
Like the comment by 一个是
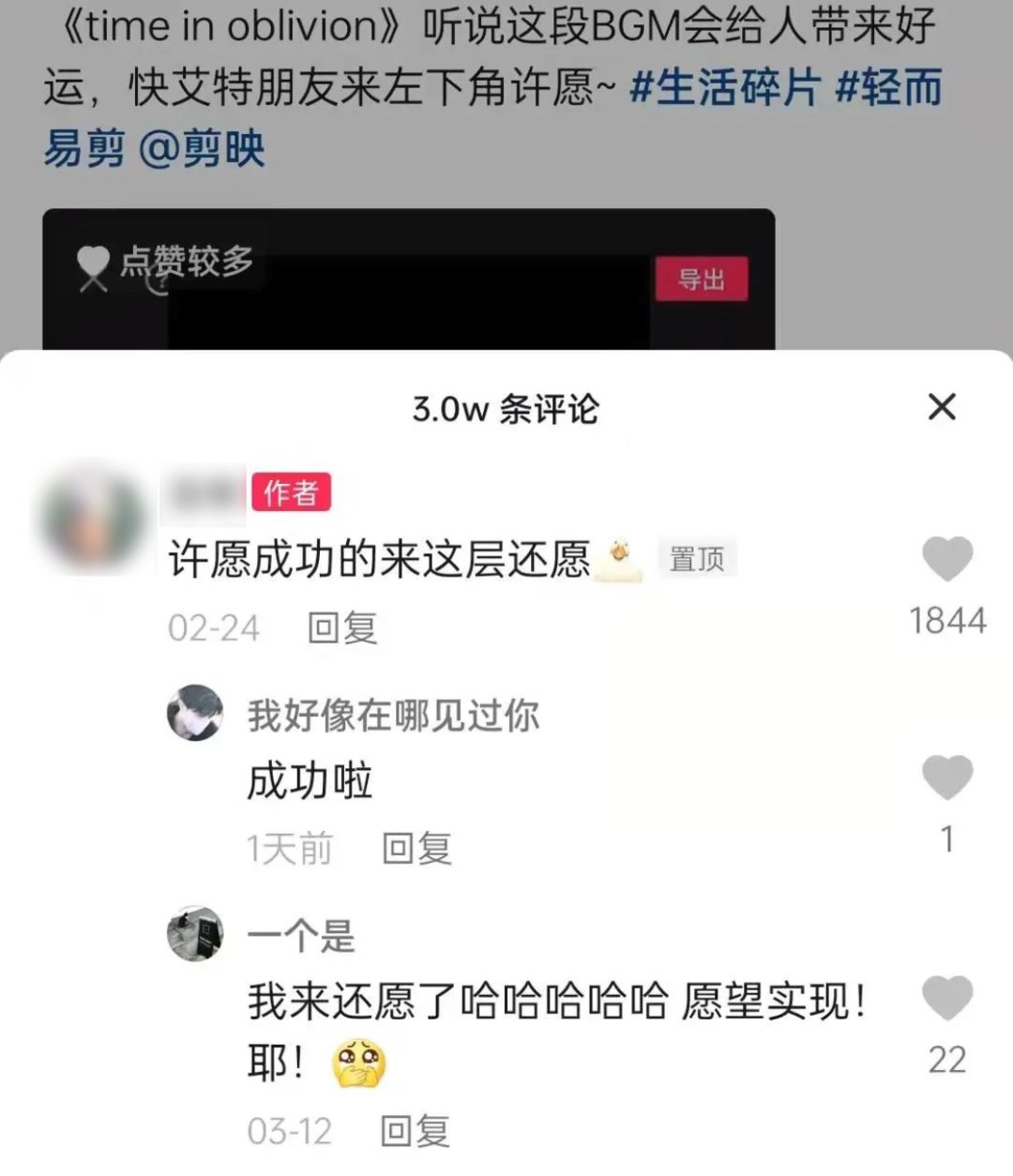(947, 999)
